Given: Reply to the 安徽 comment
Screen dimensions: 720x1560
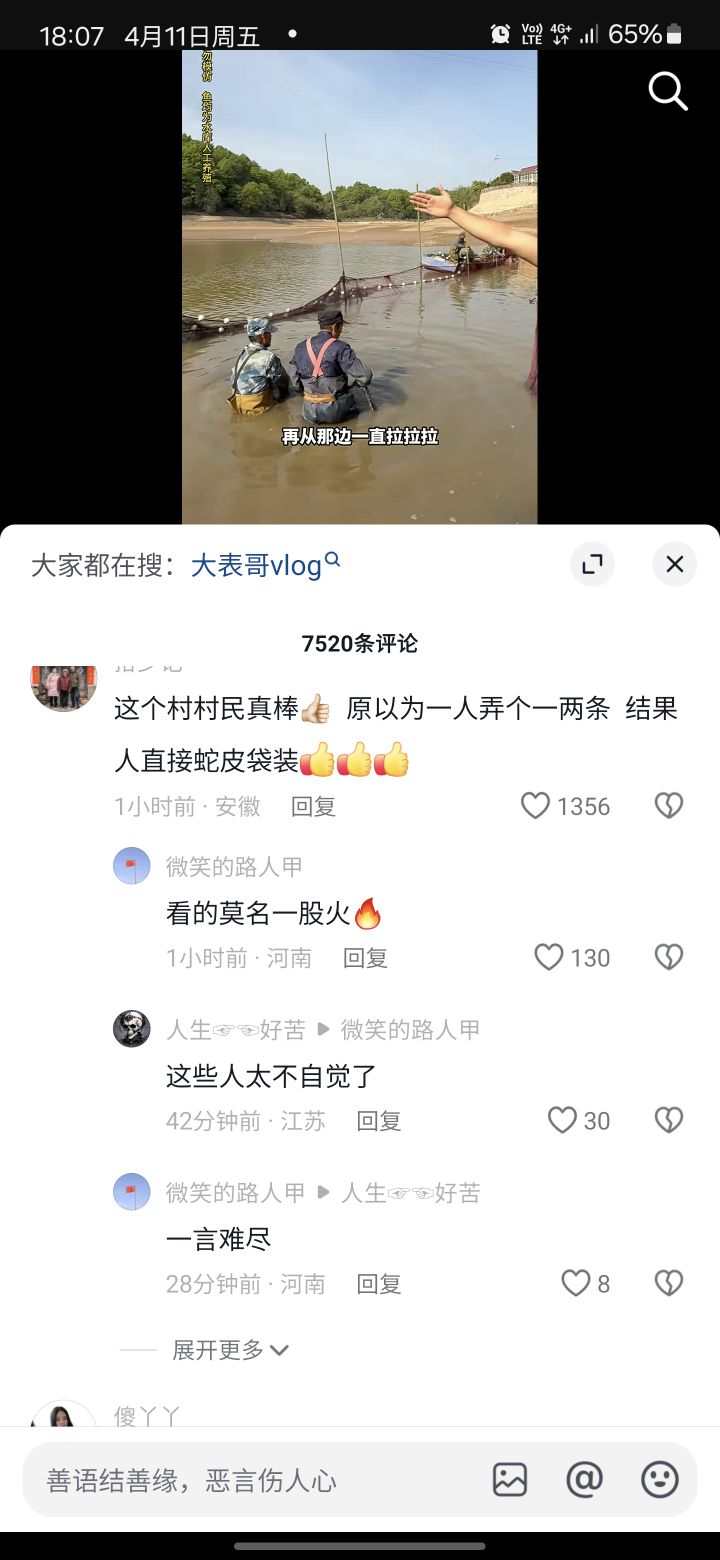Looking at the screenshot, I should 313,807.
